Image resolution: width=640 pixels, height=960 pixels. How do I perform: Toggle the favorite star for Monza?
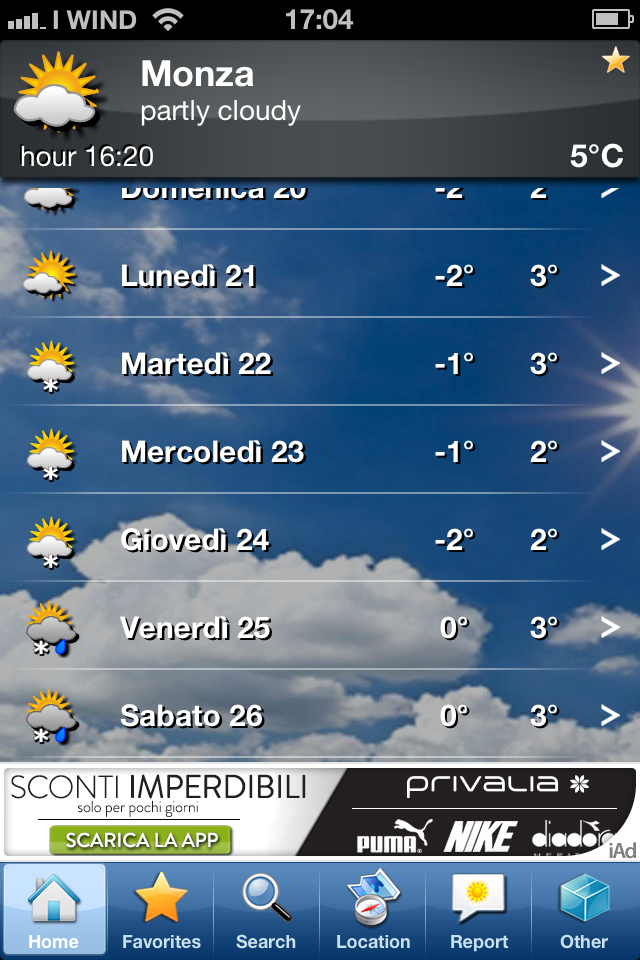click(614, 62)
